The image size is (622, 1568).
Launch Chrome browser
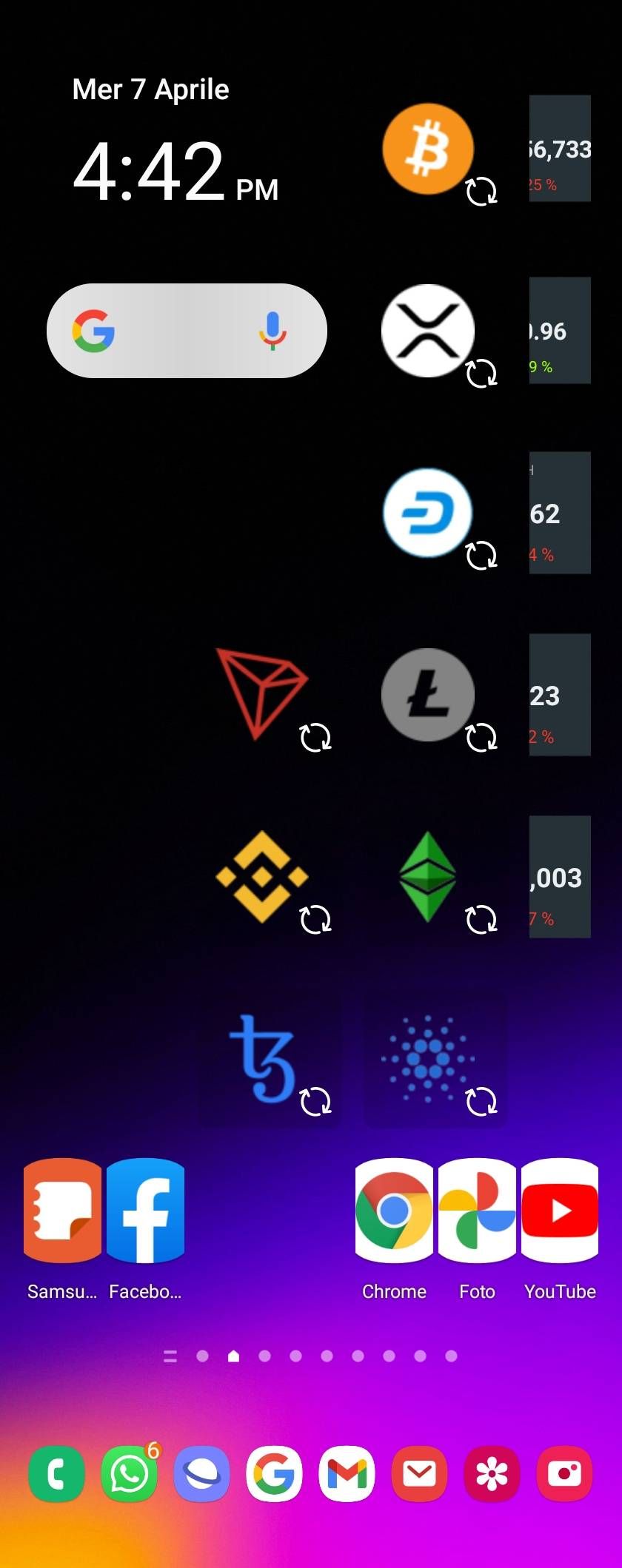coord(394,1210)
